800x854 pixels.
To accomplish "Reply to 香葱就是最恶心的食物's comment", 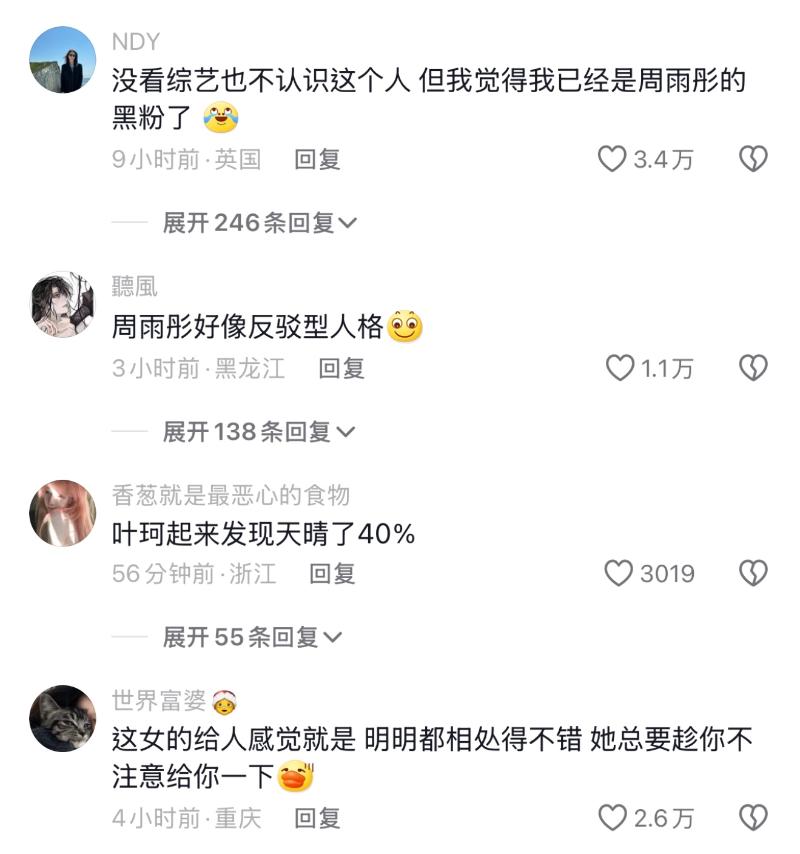I will (332, 573).
